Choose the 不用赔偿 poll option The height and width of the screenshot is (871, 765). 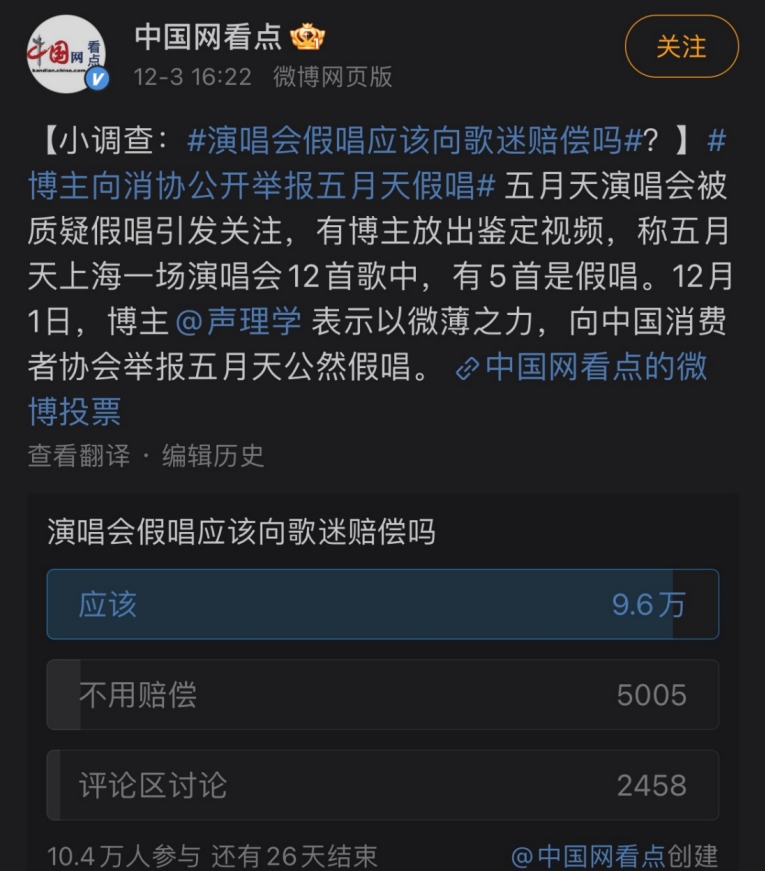(382, 694)
